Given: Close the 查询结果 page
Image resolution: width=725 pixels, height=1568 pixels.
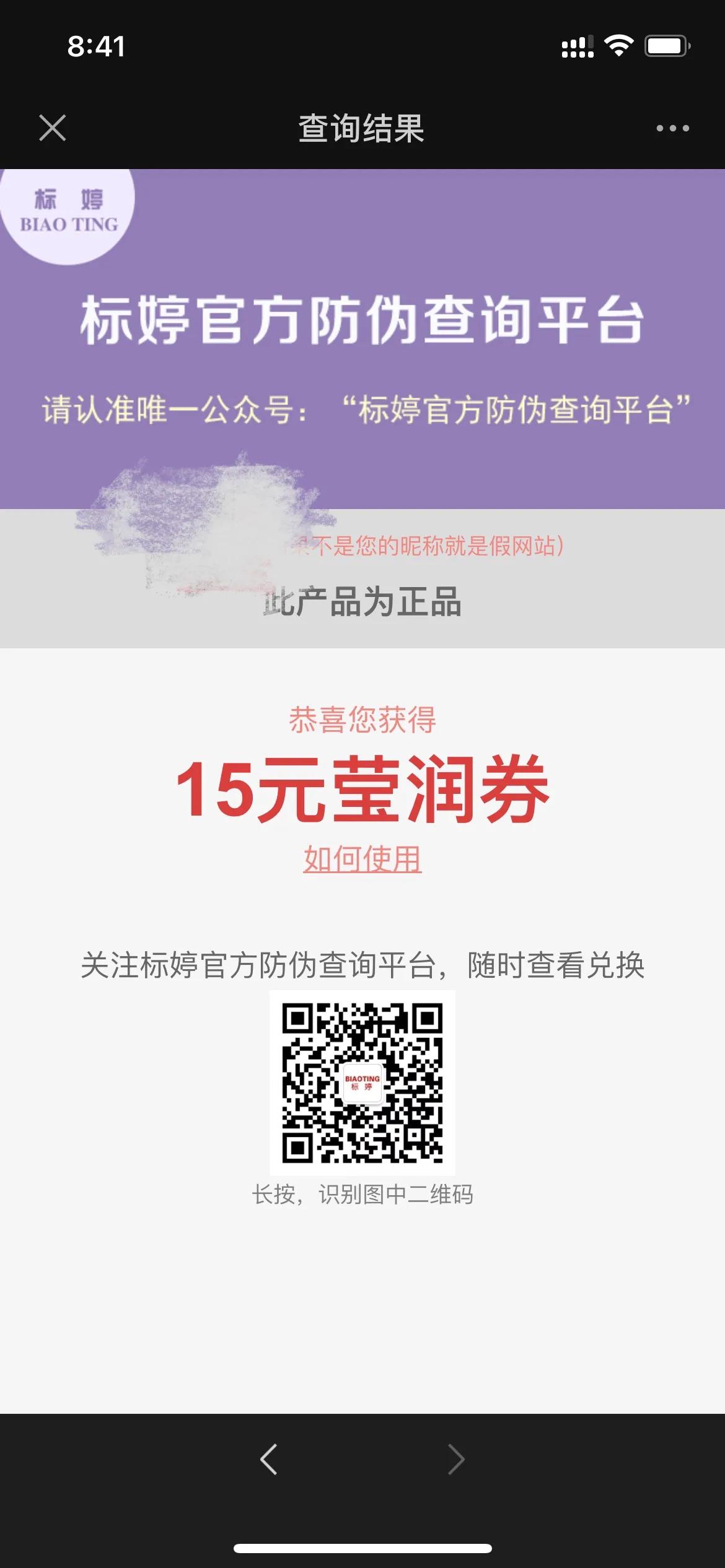Looking at the screenshot, I should (52, 128).
